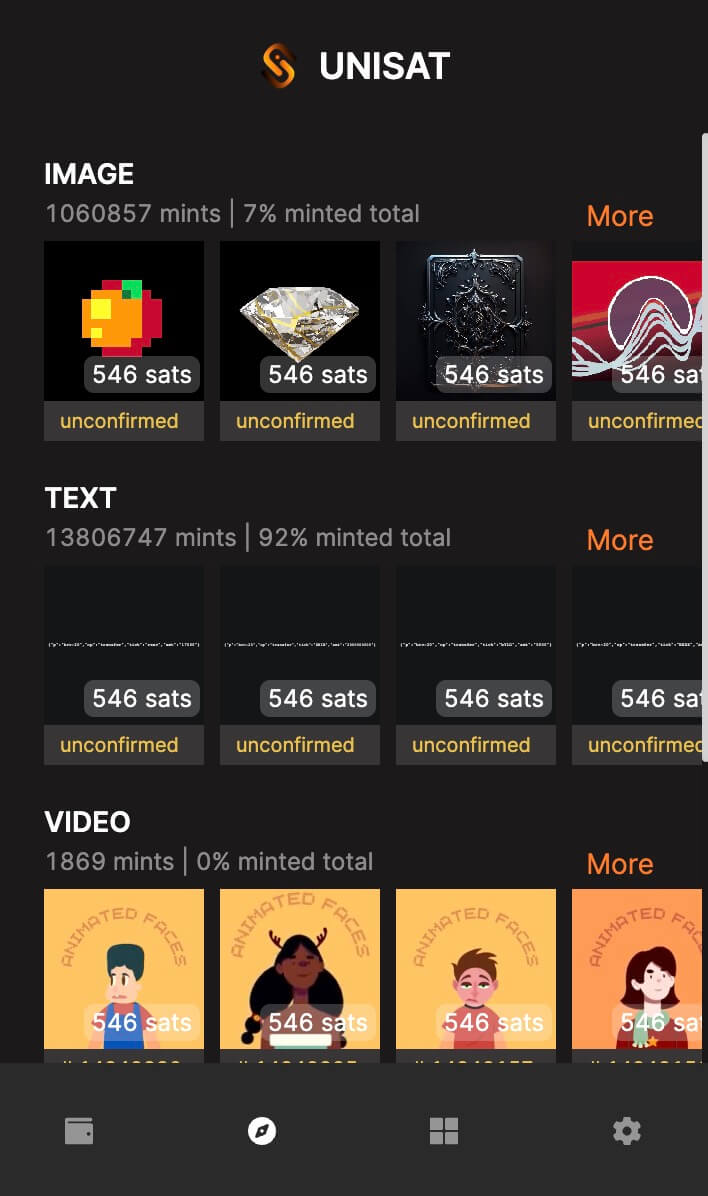Switch to the wallet tab
This screenshot has width=708, height=1196.
[79, 1131]
